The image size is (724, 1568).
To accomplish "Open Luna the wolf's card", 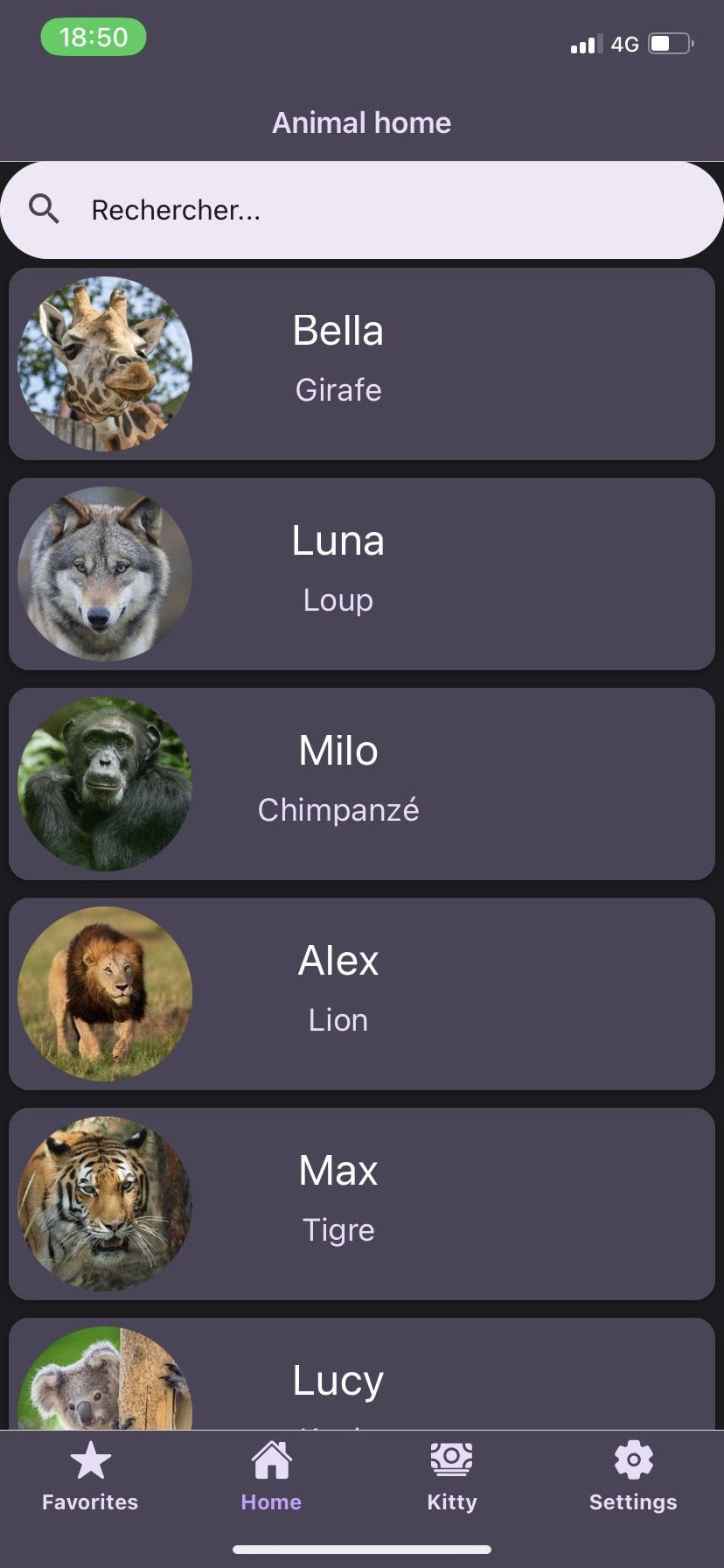I will 362,574.
